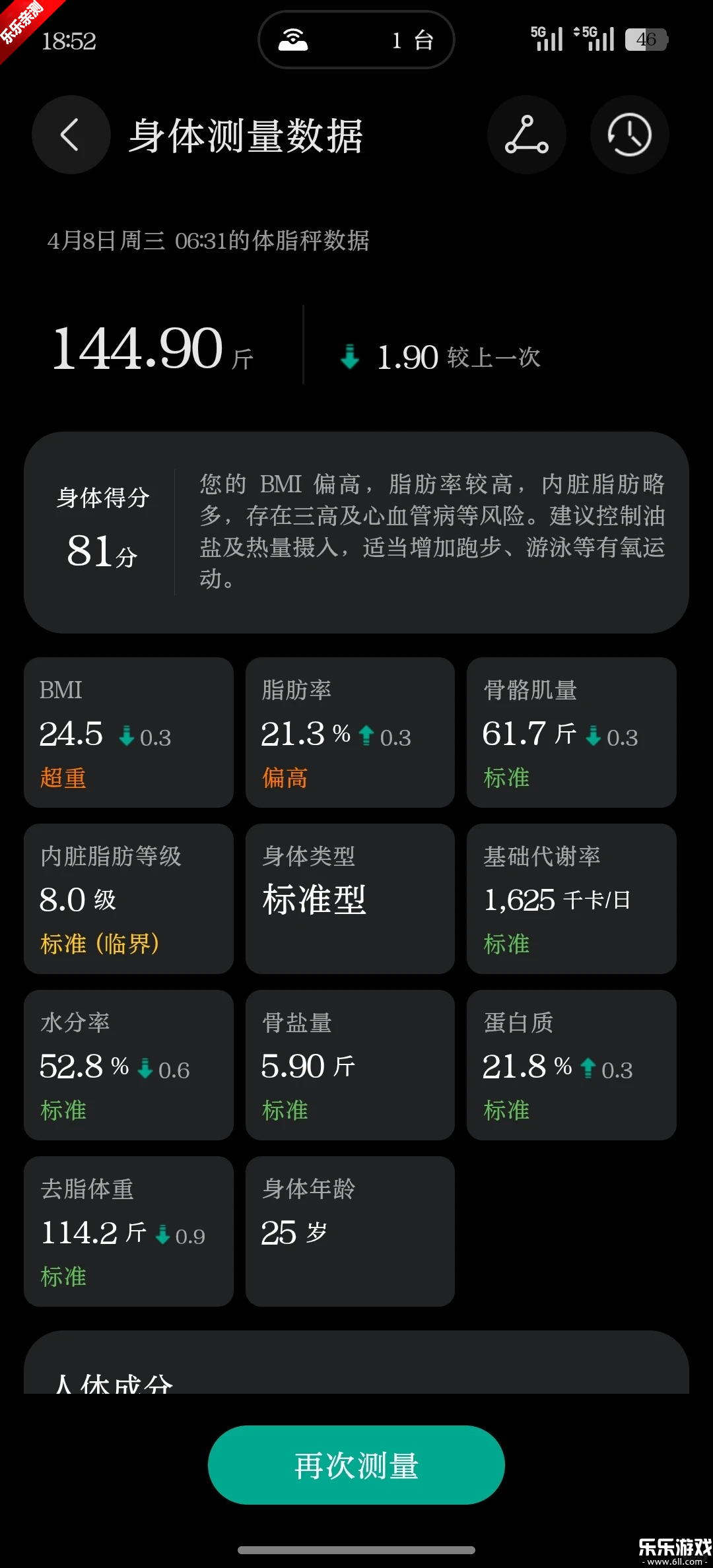The width and height of the screenshot is (713, 1568).
Task: View 基础代谢率 1,625千卡/日 card
Action: pyautogui.click(x=571, y=899)
